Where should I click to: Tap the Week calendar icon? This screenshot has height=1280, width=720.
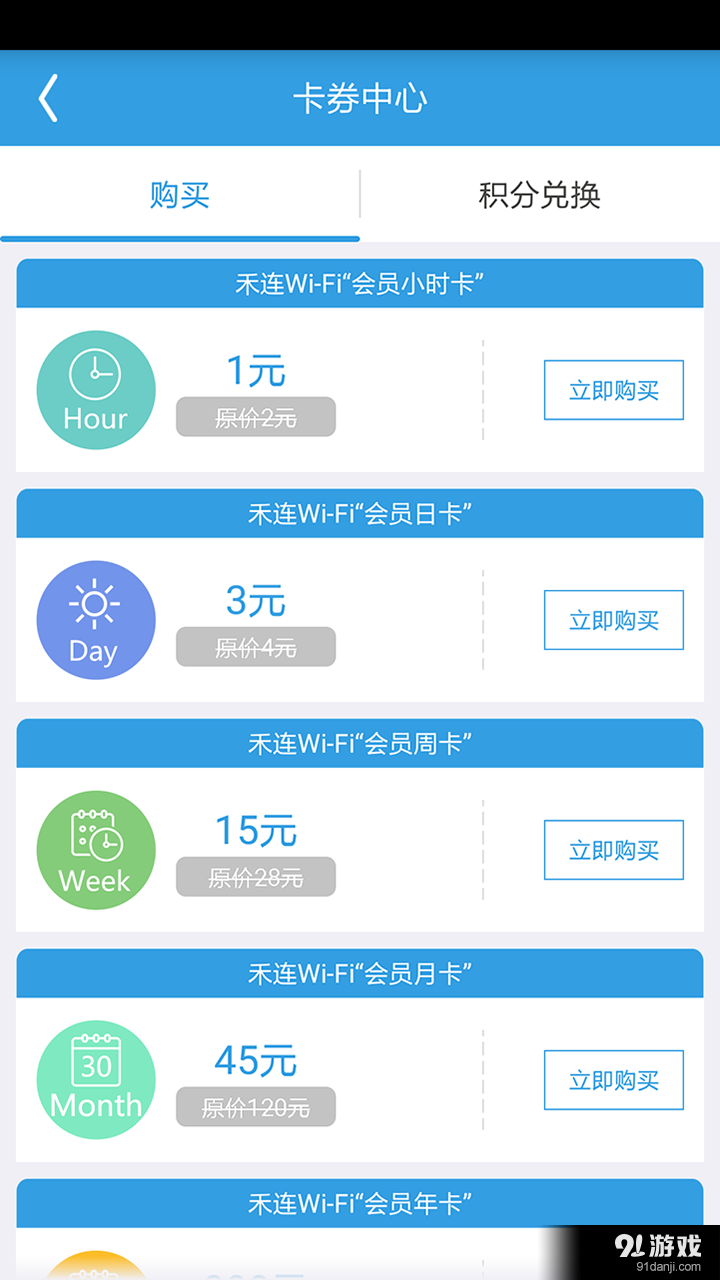(x=95, y=849)
